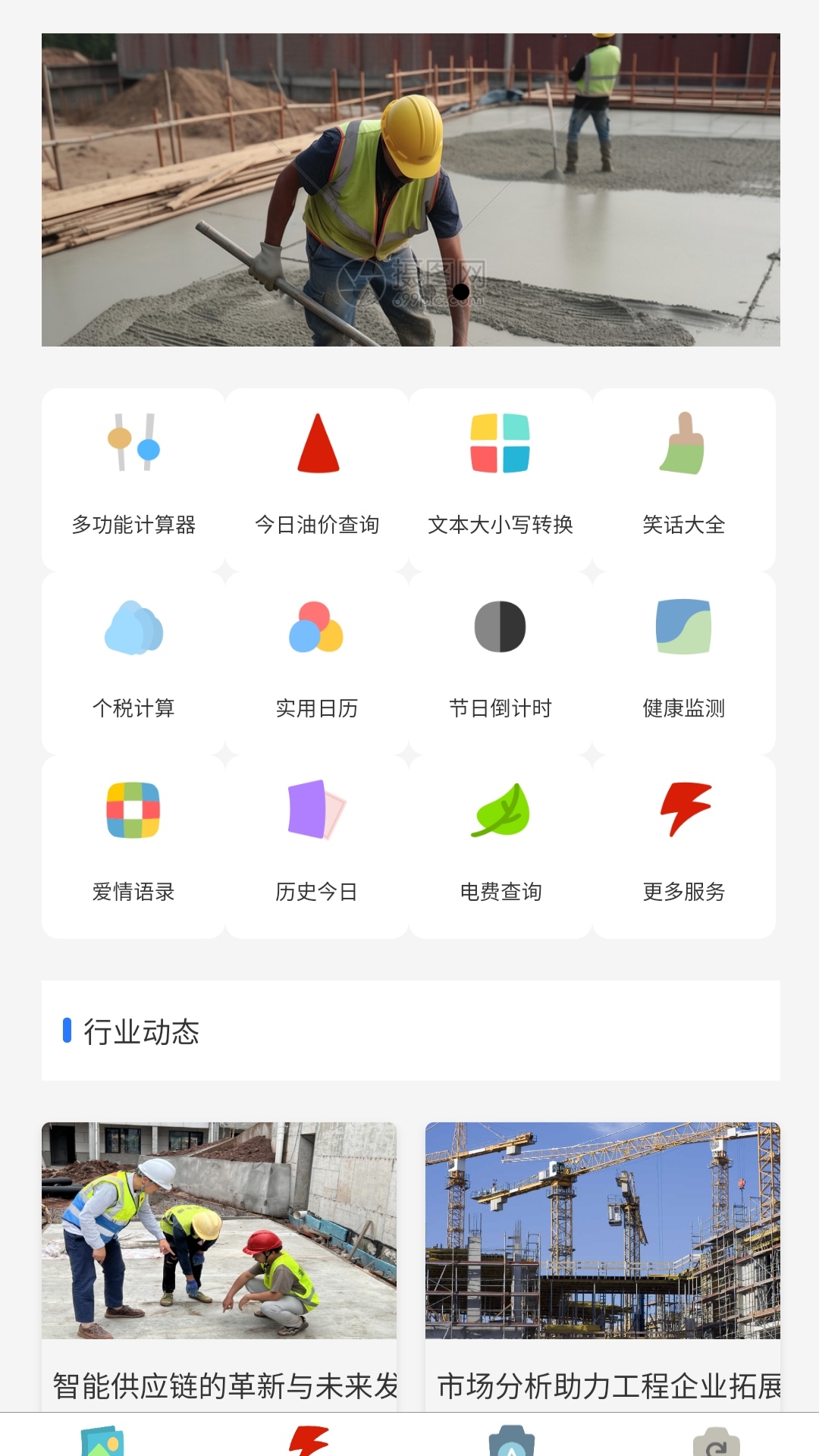This screenshot has width=819, height=1456.
Task: Check 今日油价查询
Action: pyautogui.click(x=317, y=479)
